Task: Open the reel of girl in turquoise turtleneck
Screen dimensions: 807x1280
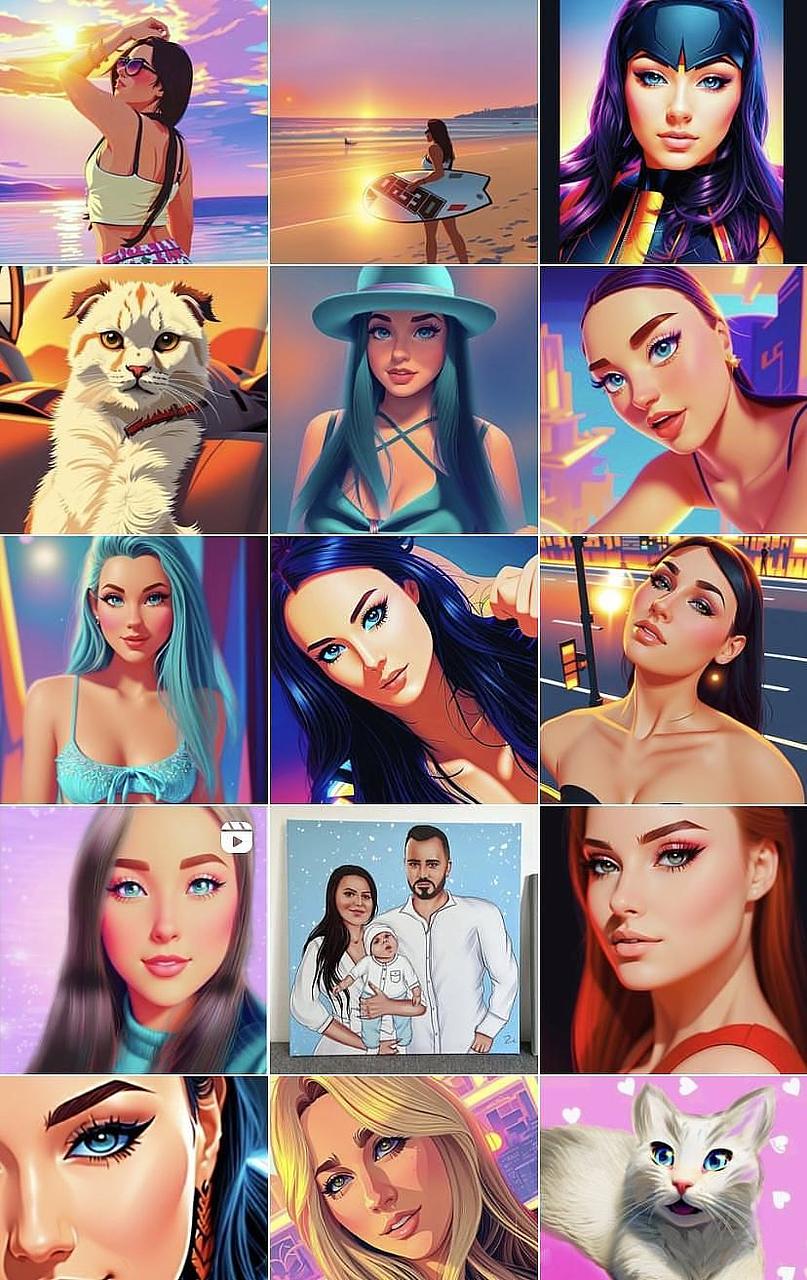Action: tap(133, 940)
